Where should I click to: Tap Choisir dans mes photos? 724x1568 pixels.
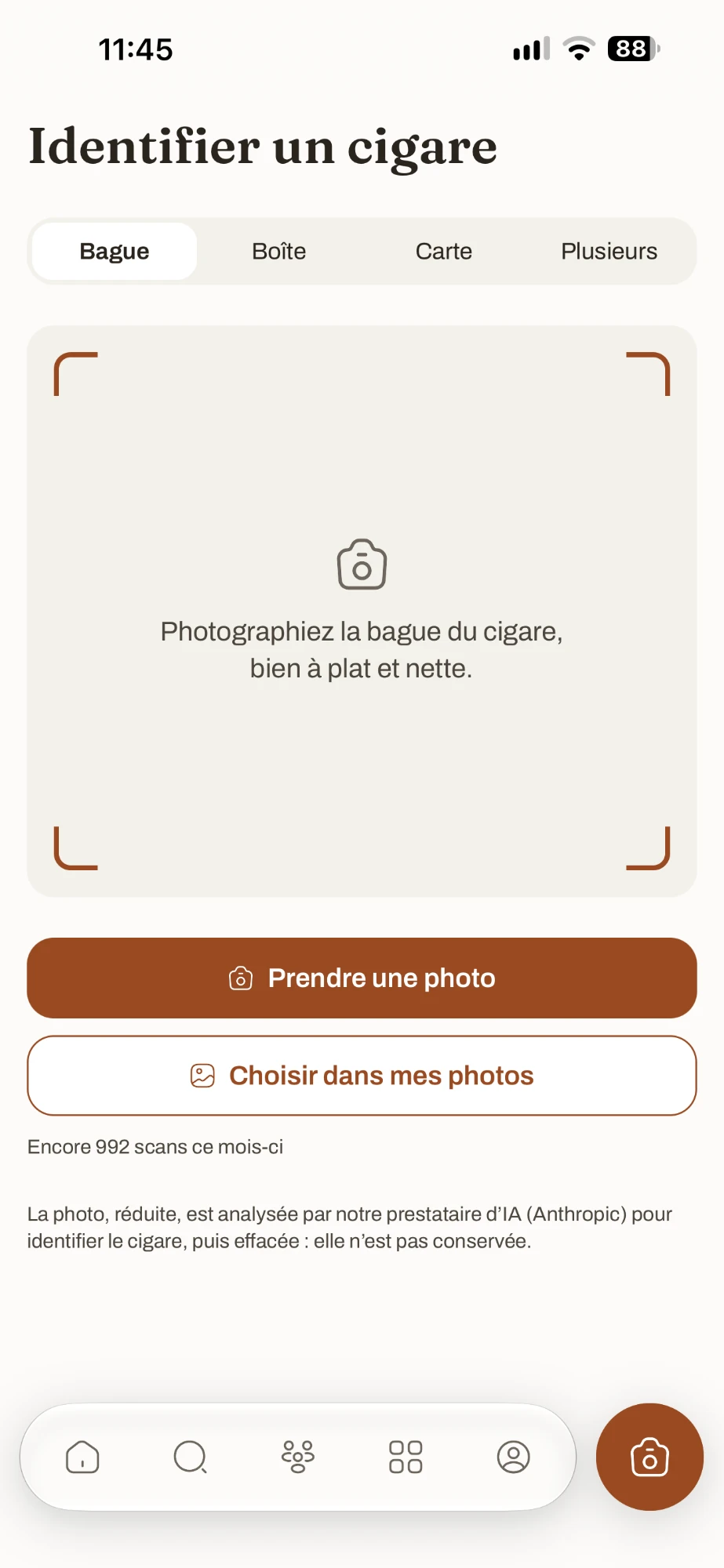(x=362, y=1076)
